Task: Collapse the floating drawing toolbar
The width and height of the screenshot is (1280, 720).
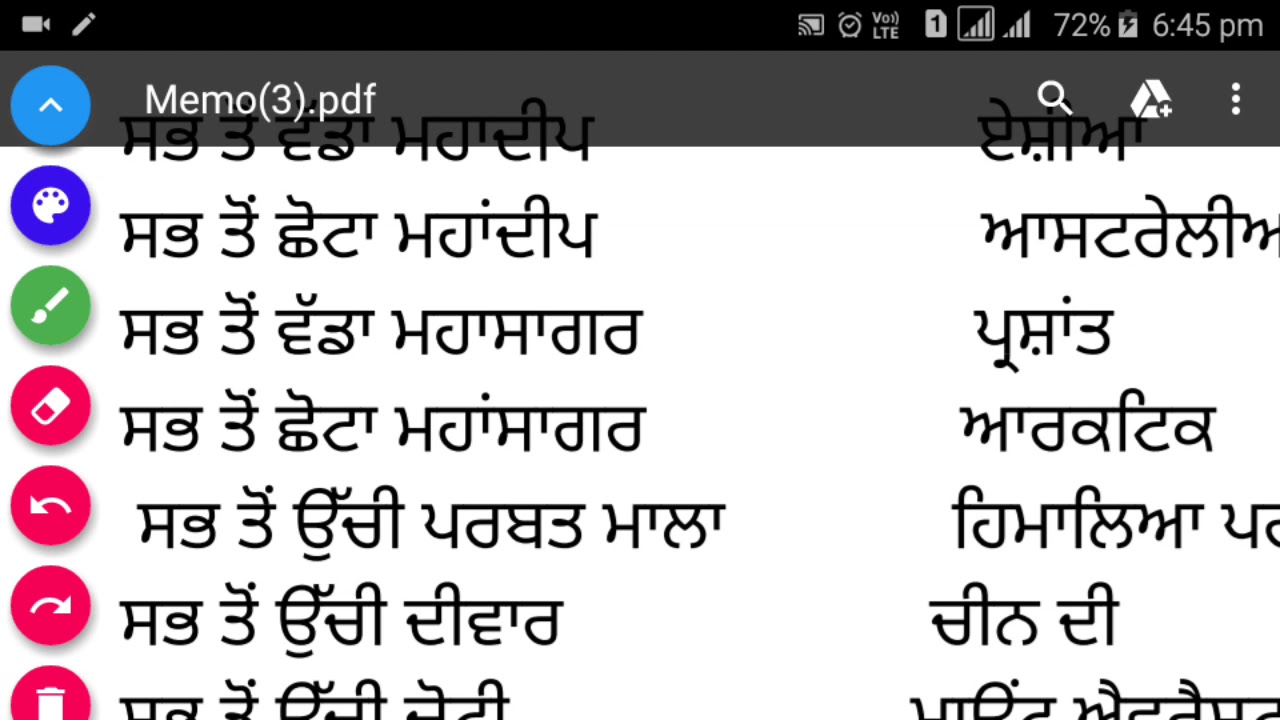Action: pos(50,105)
